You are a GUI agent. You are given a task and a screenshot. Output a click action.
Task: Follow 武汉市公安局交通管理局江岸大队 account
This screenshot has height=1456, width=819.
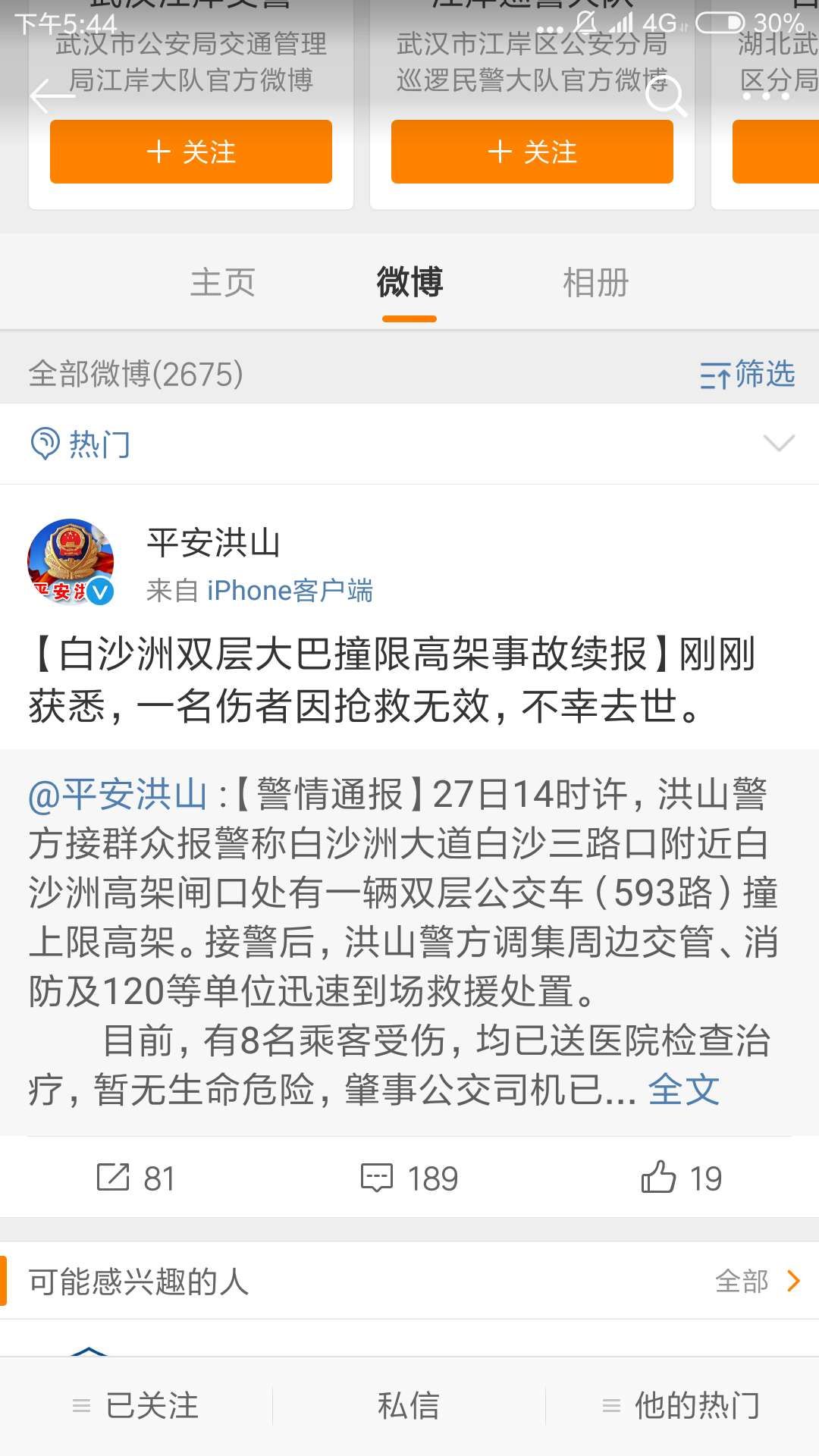[191, 152]
